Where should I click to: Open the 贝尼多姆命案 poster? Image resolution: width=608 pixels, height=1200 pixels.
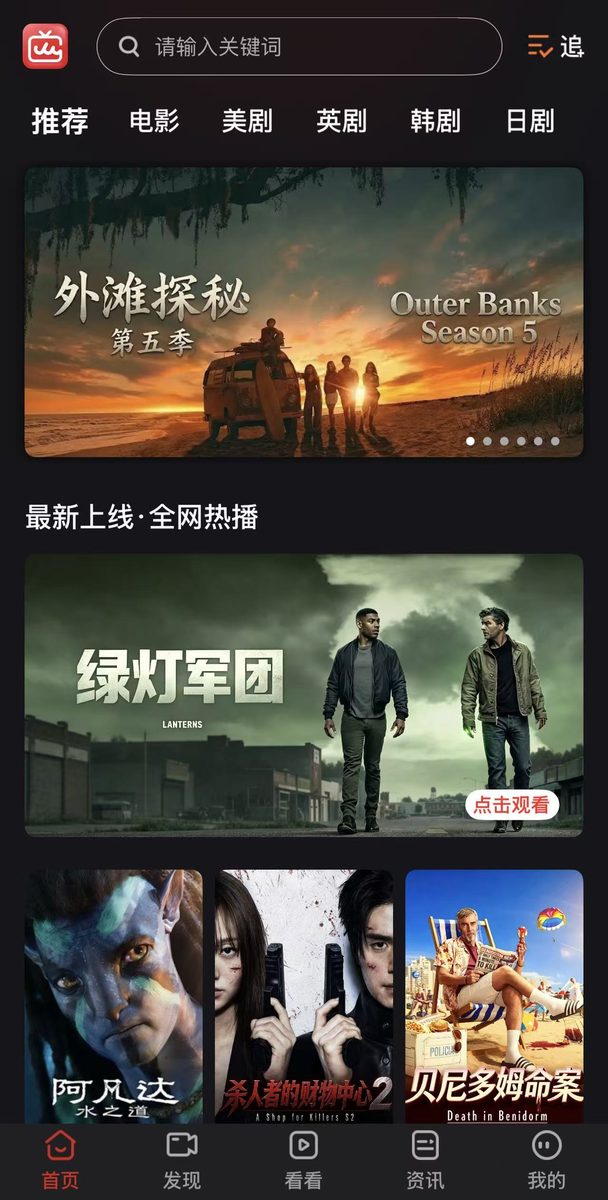494,996
